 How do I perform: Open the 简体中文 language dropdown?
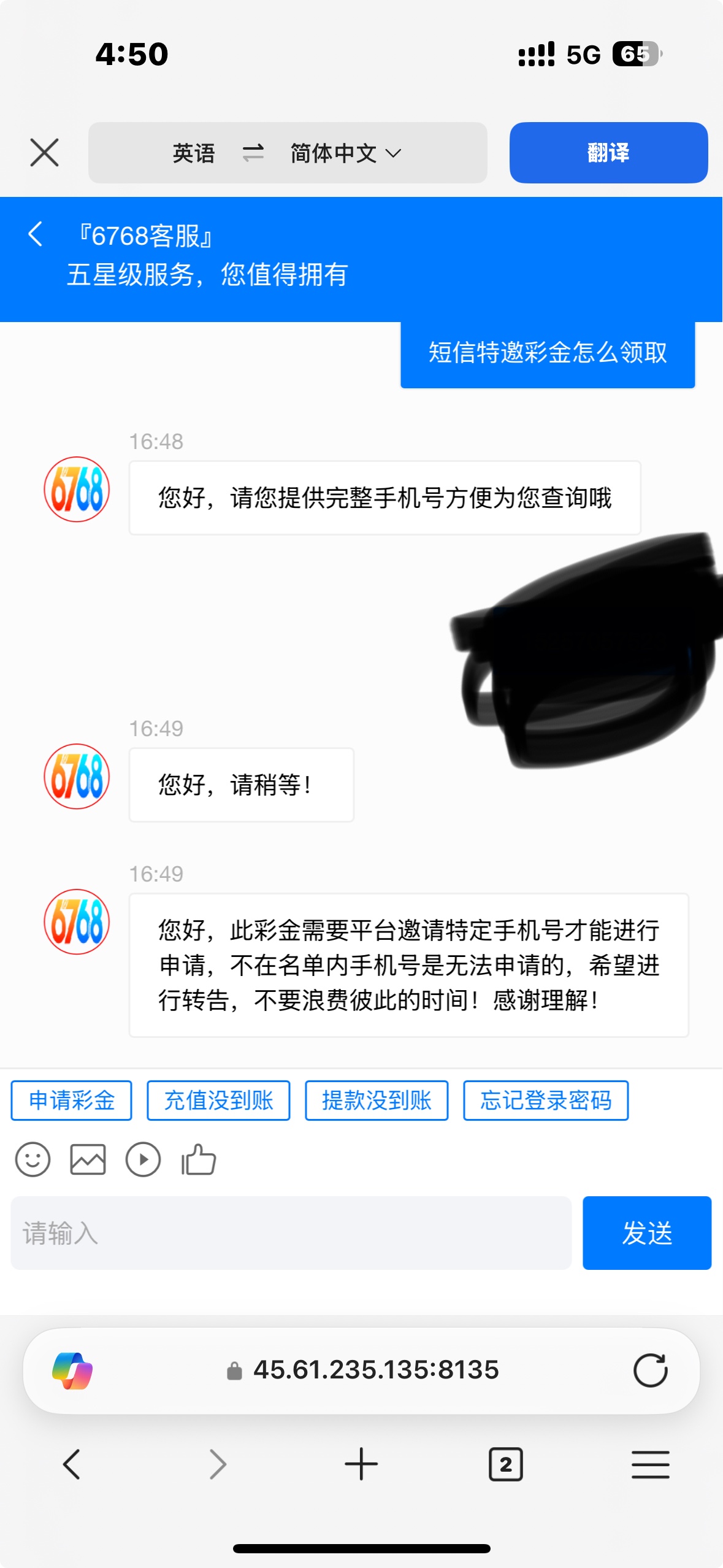tap(345, 153)
